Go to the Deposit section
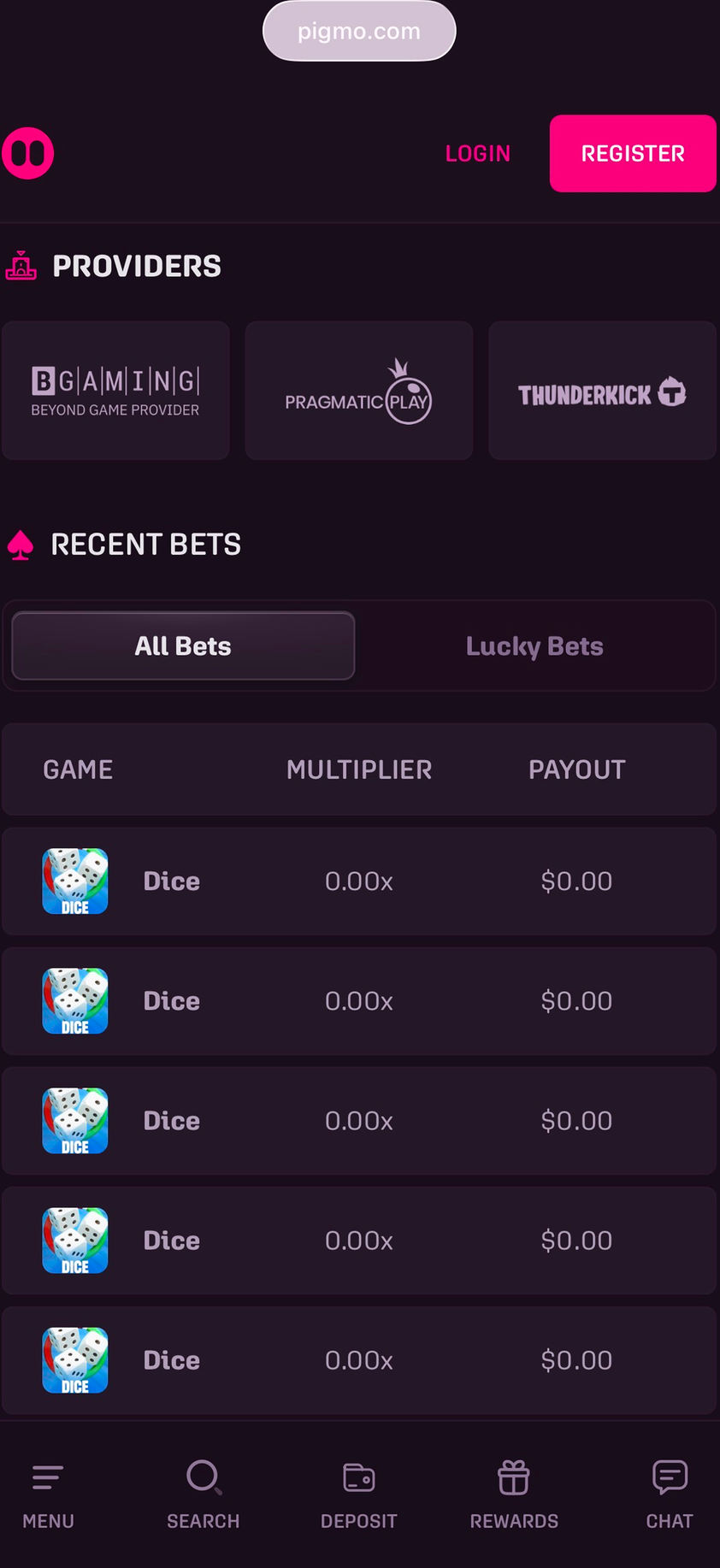The image size is (720, 1568). pyautogui.click(x=359, y=1494)
